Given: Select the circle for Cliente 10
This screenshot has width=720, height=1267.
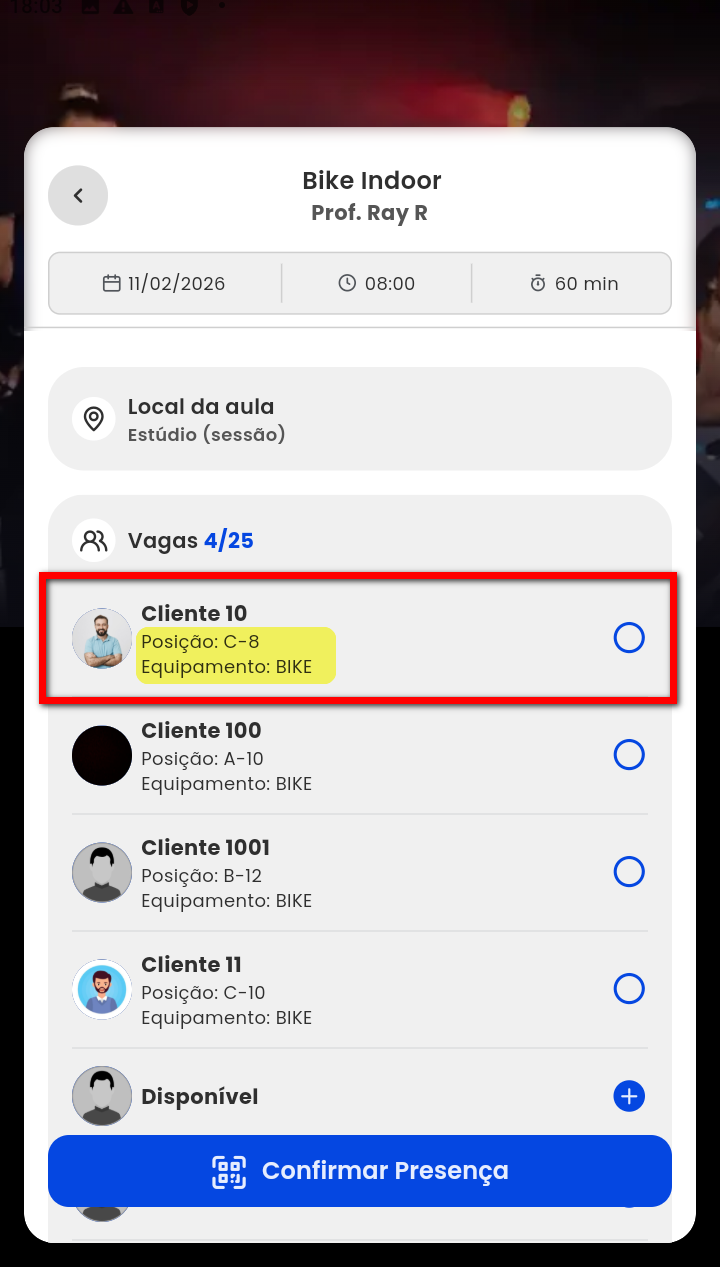Looking at the screenshot, I should (629, 638).
